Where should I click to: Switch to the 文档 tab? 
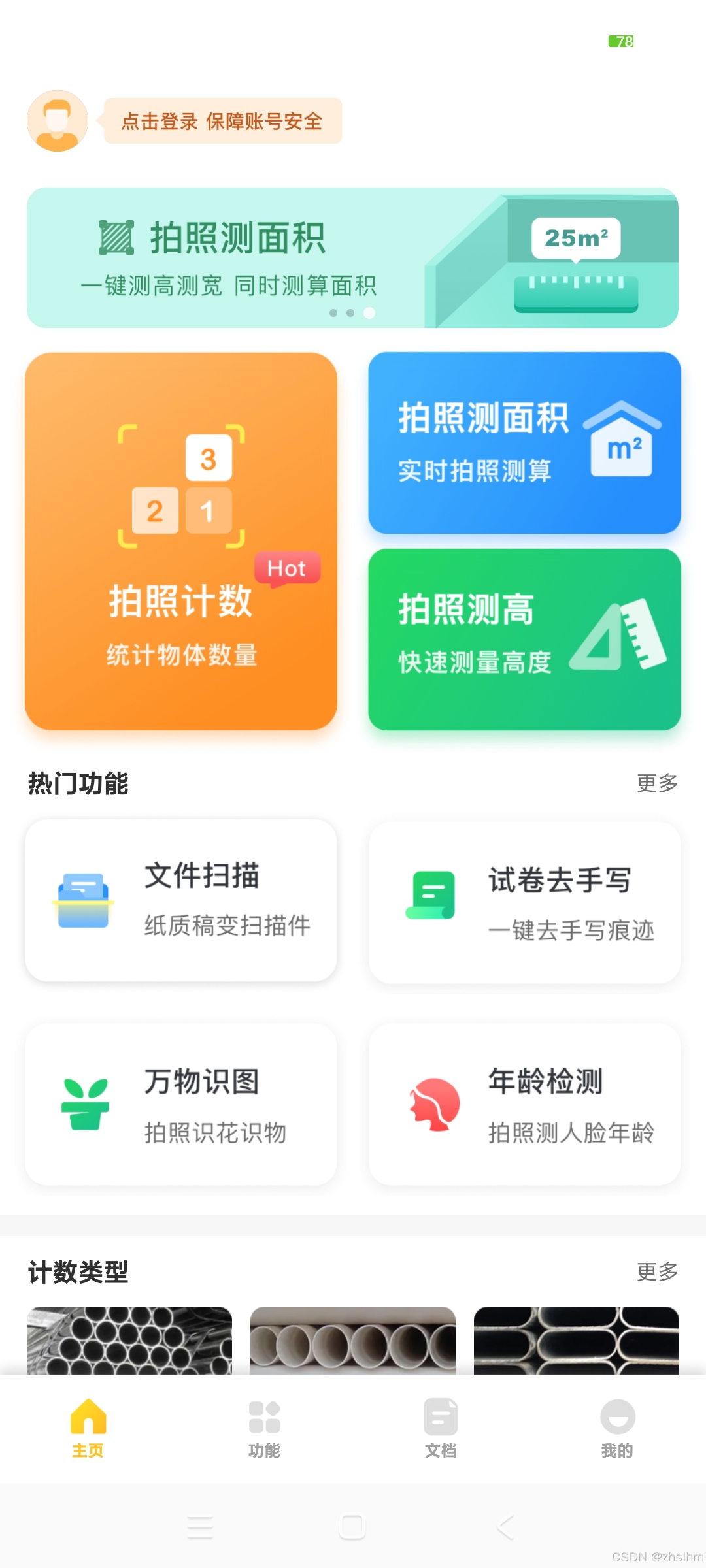[x=441, y=1428]
